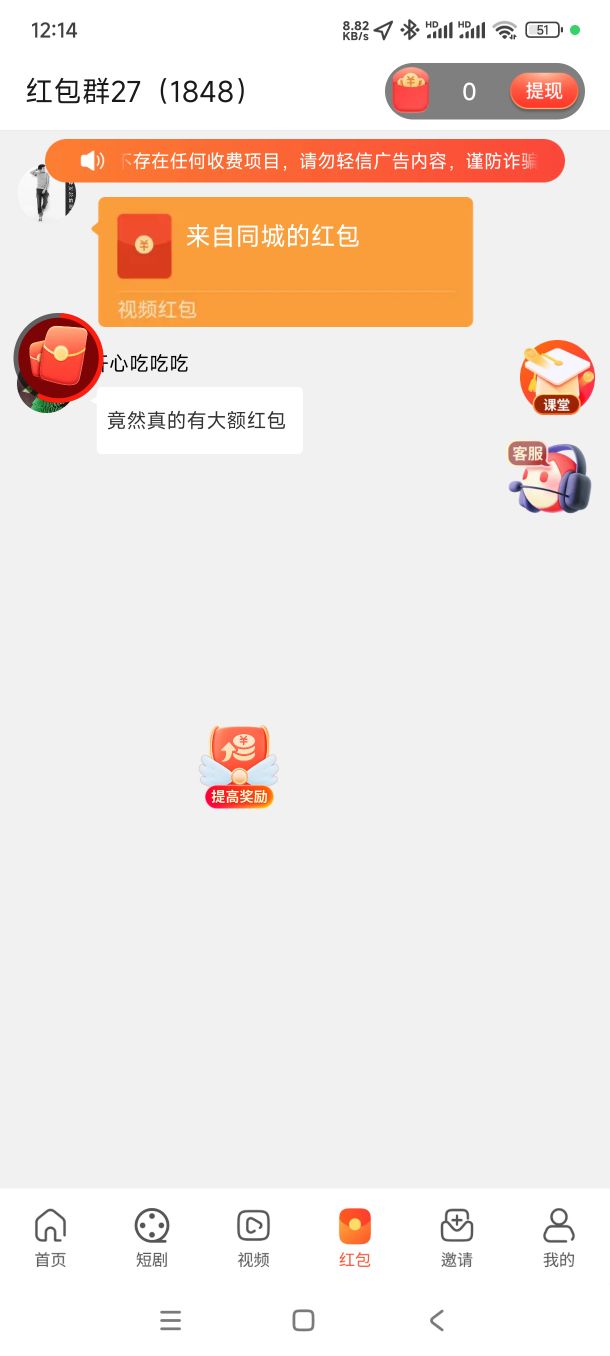The height and width of the screenshot is (1356, 610).
Task: Tap the system back button
Action: point(437,1320)
